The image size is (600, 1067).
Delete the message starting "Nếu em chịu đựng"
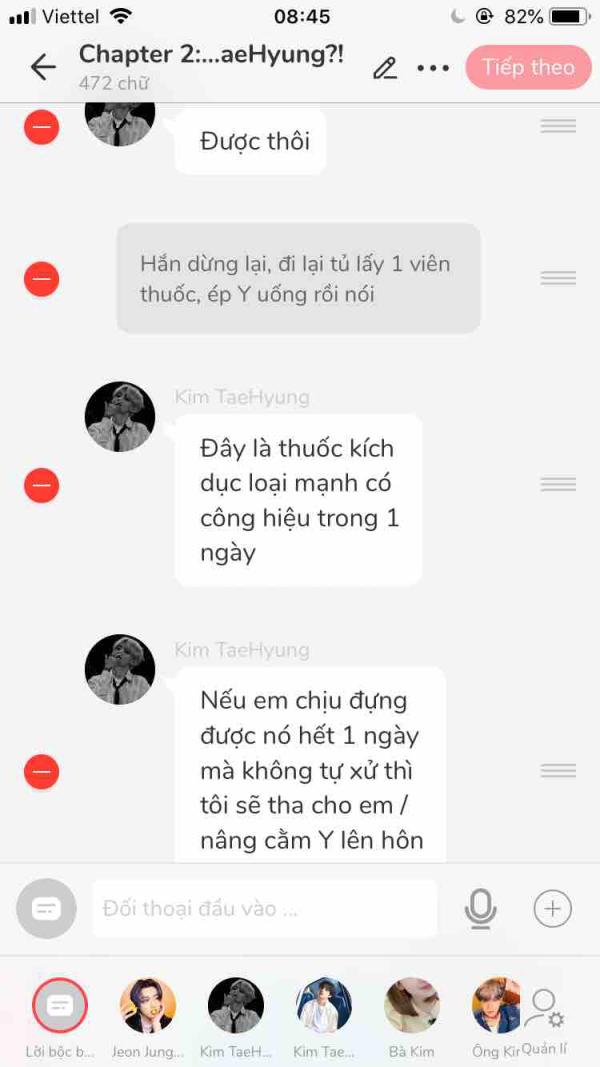coord(41,771)
